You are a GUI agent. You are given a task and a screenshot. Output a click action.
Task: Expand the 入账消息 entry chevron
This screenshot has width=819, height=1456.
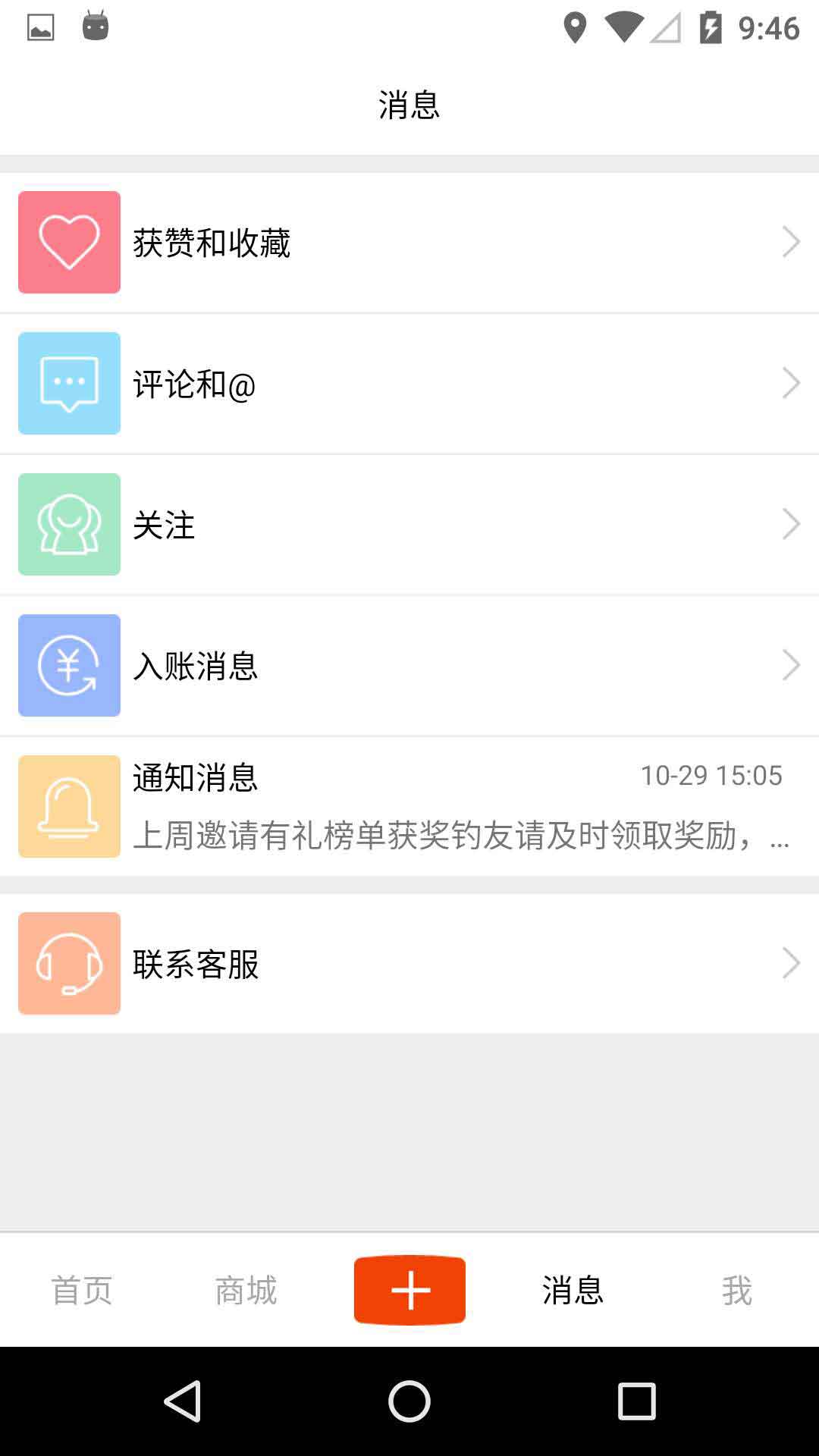(790, 665)
